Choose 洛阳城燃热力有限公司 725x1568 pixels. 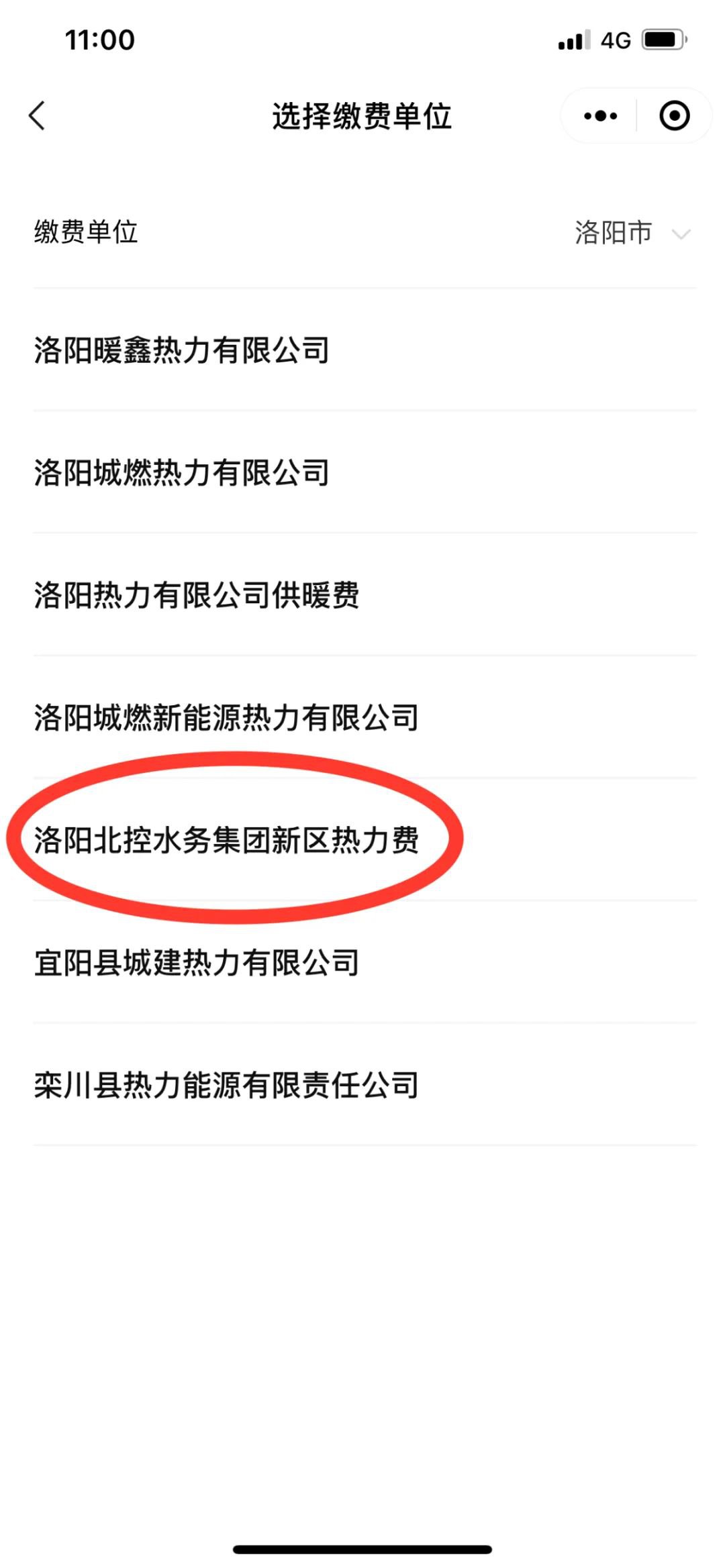point(182,472)
